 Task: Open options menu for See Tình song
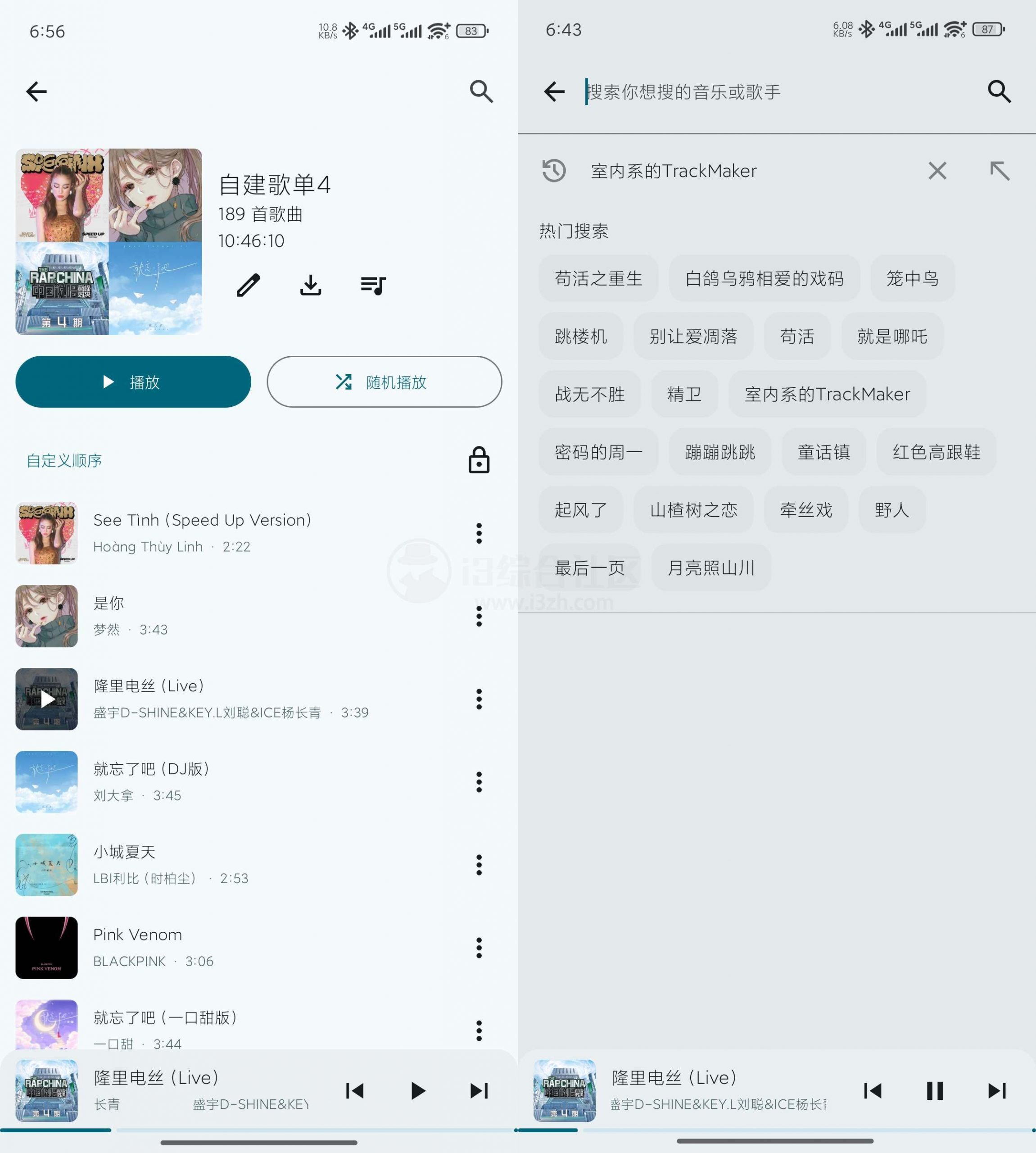[480, 532]
